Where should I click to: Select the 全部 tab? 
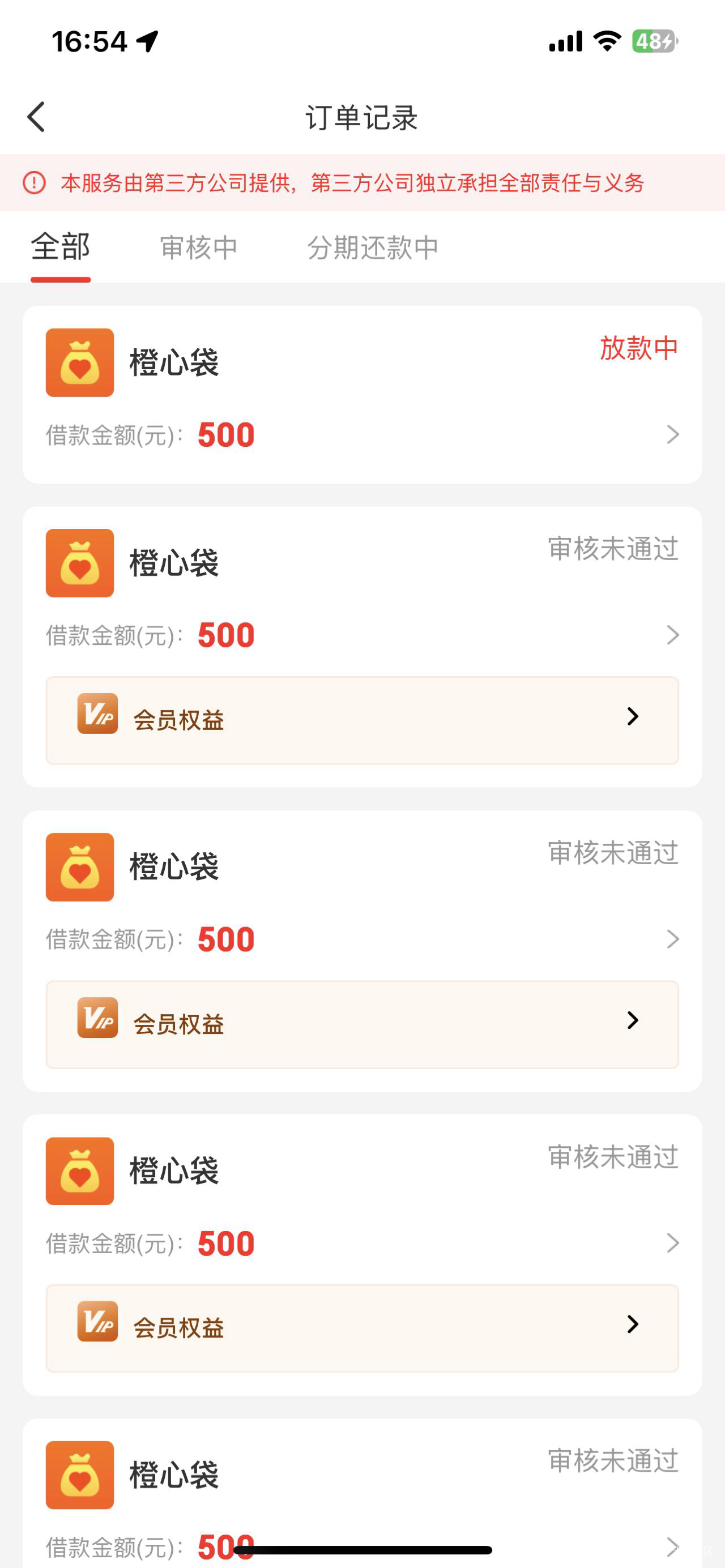pos(60,247)
